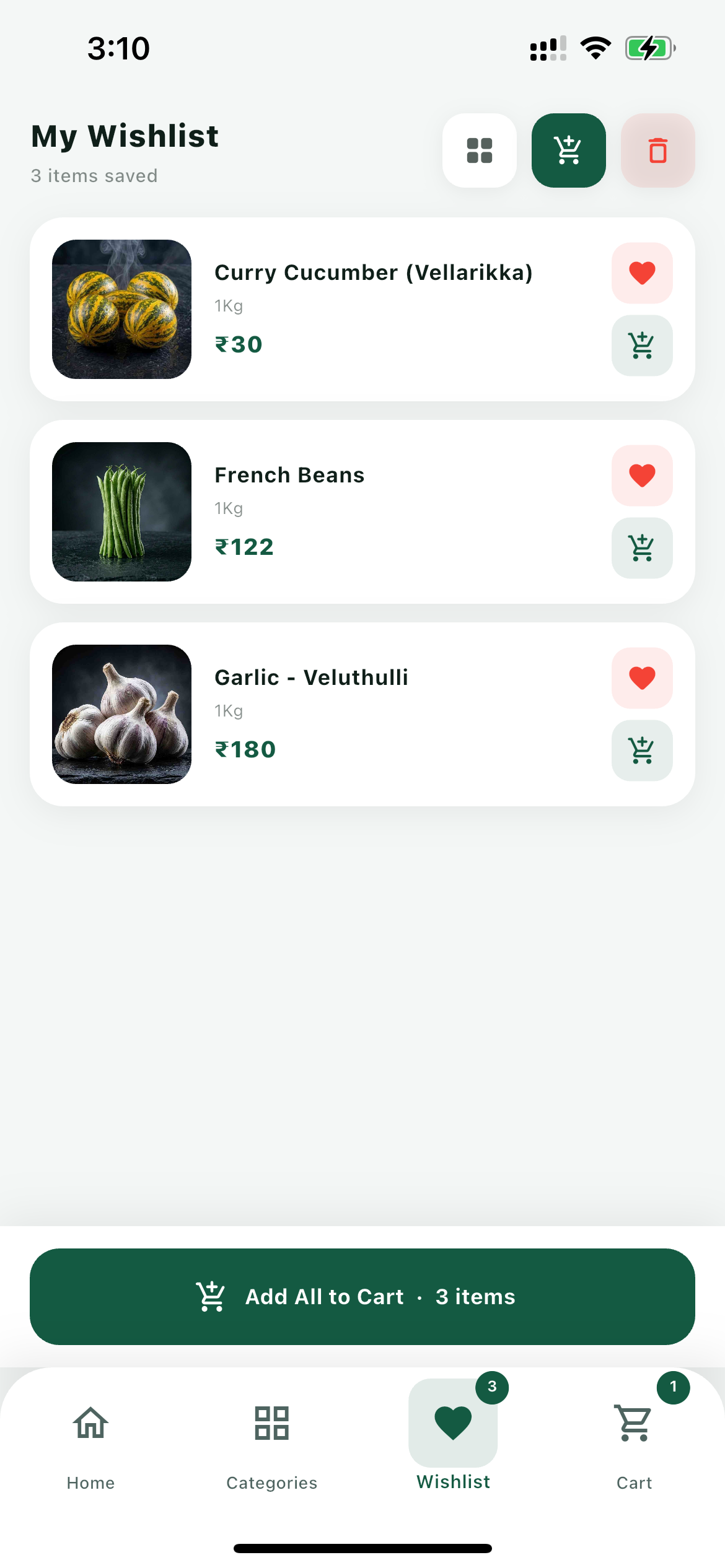Open the French Beans product card
Image resolution: width=725 pixels, height=1568 pixels.
[362, 512]
